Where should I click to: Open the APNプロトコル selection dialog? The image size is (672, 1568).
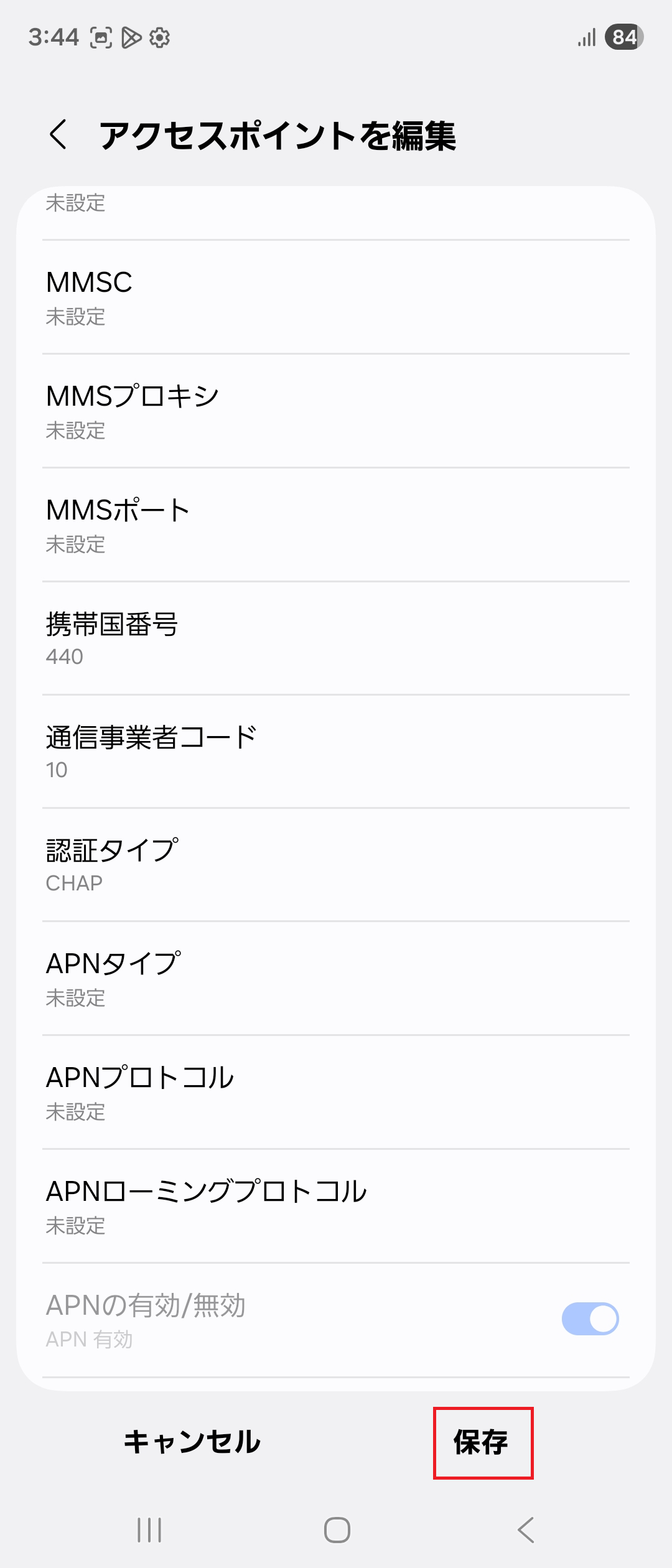click(x=336, y=1094)
